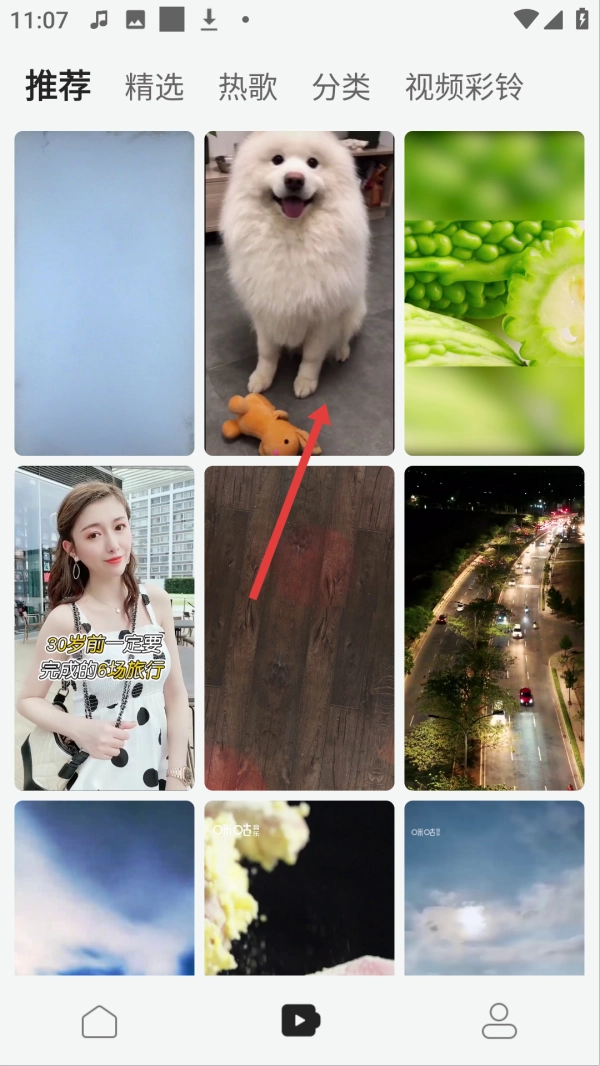Open the wooden floor video tile
The height and width of the screenshot is (1066, 600).
[x=299, y=628]
